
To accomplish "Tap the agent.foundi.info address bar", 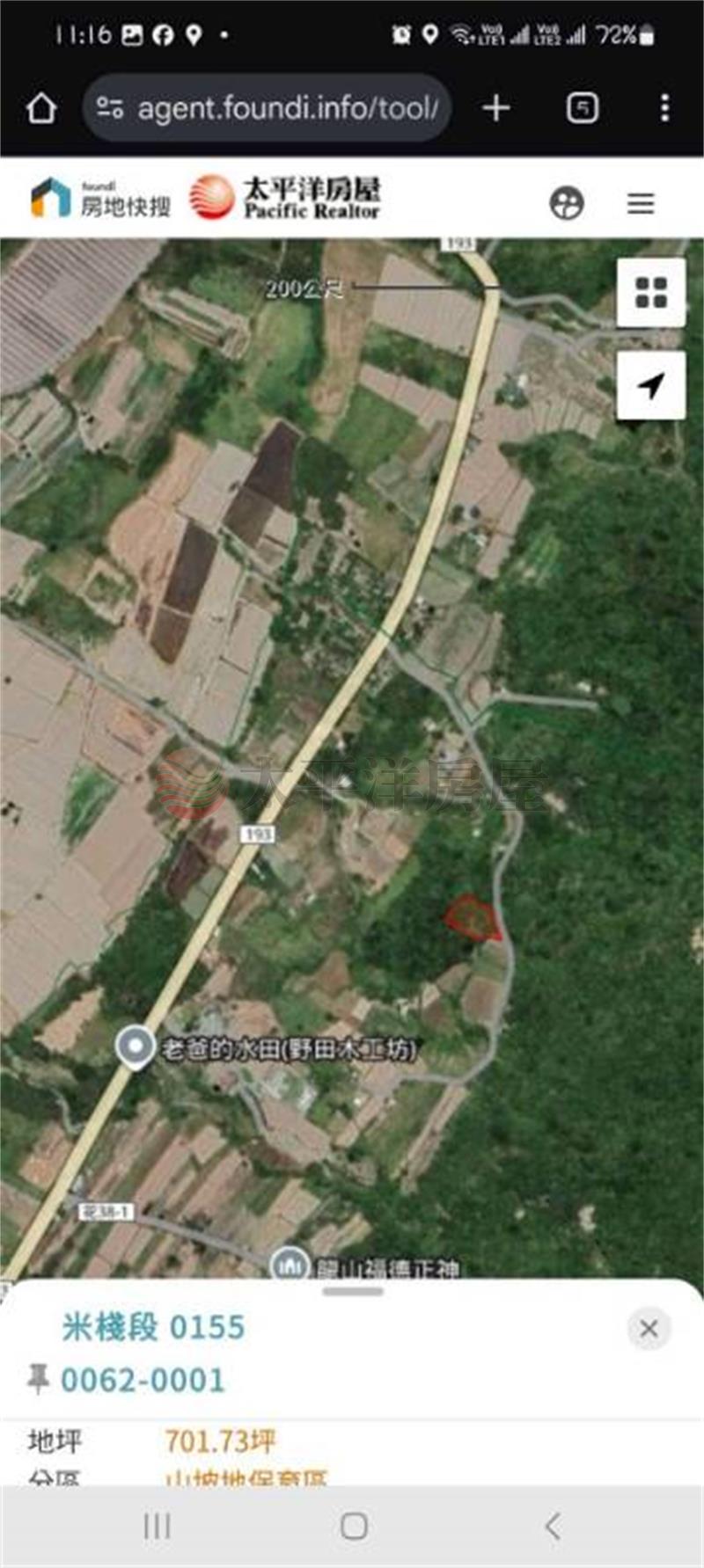I will [268, 108].
